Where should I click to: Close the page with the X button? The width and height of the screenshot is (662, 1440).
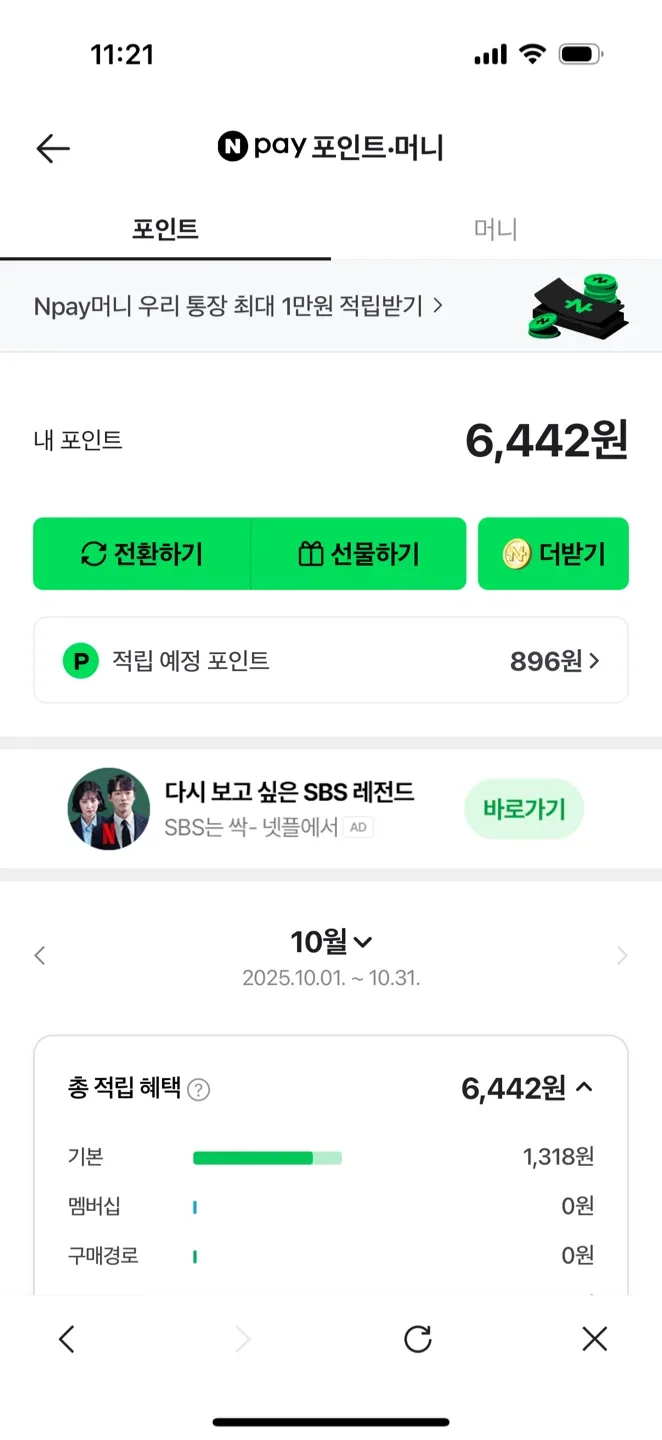(595, 1339)
